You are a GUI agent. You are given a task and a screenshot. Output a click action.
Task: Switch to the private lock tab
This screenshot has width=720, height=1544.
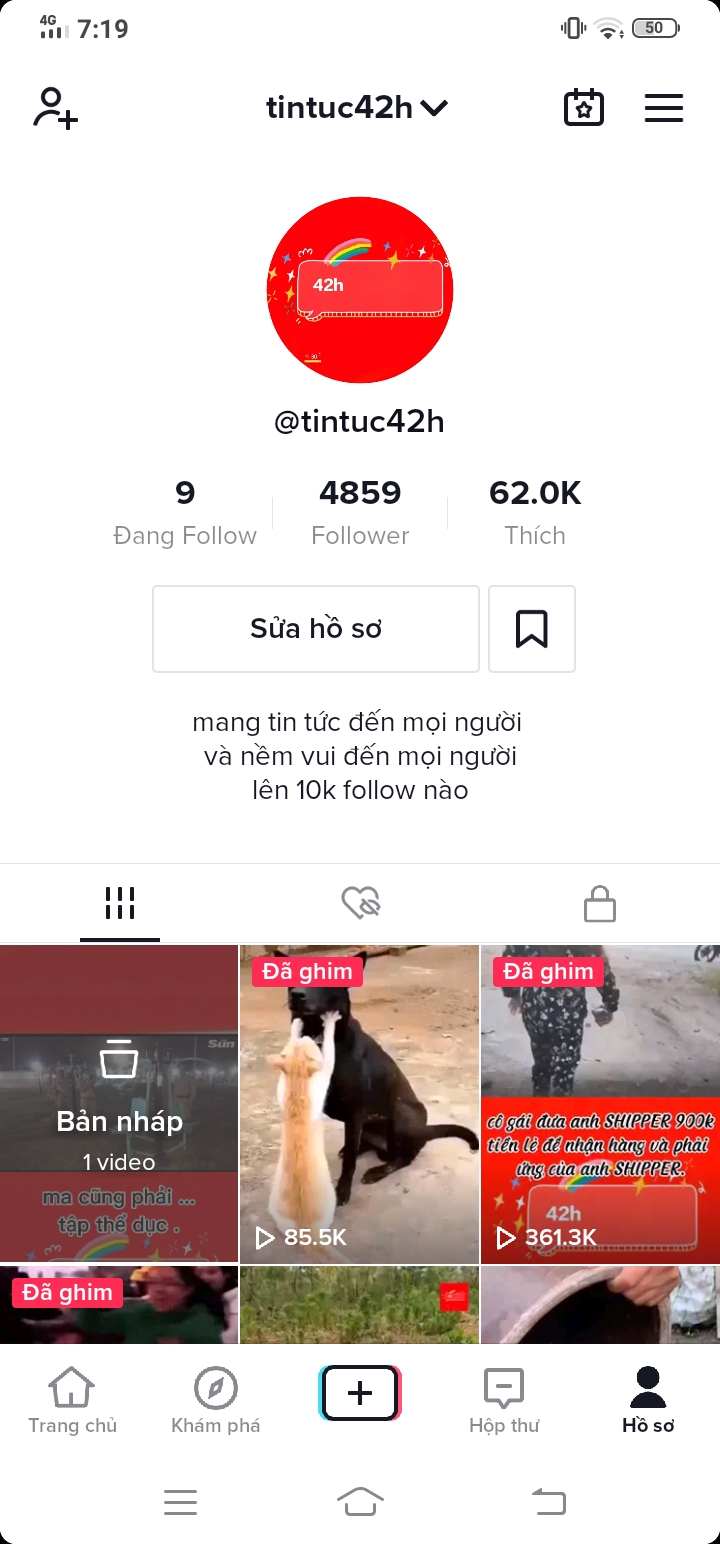pyautogui.click(x=599, y=904)
